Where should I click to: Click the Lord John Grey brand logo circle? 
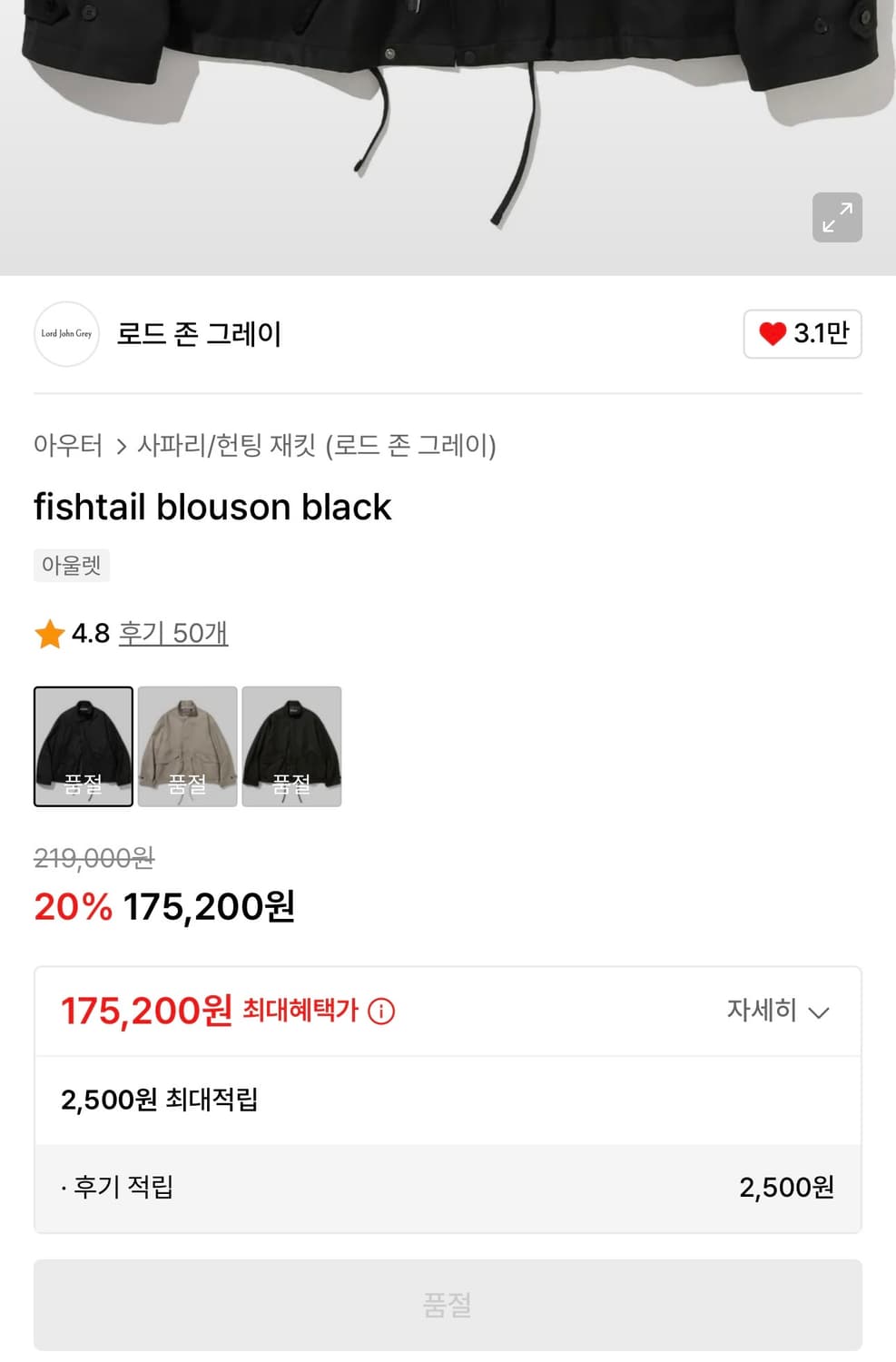pyautogui.click(x=65, y=334)
